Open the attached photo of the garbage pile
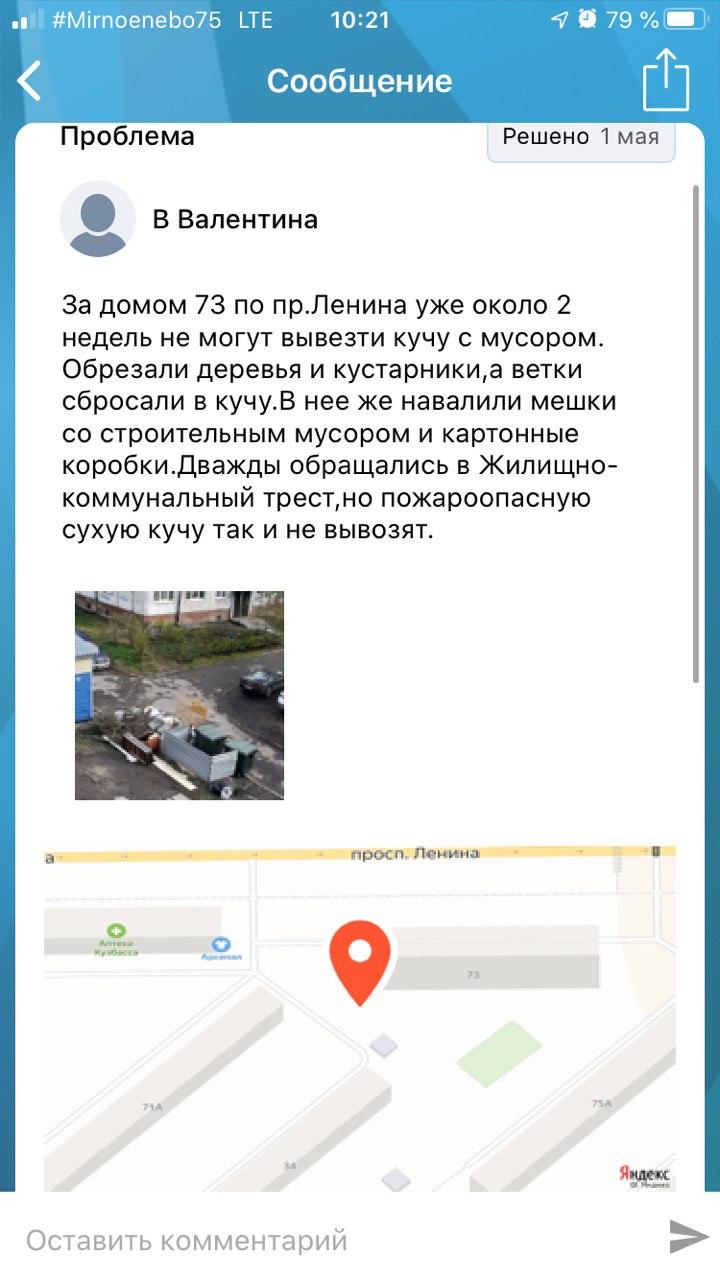 [180, 695]
